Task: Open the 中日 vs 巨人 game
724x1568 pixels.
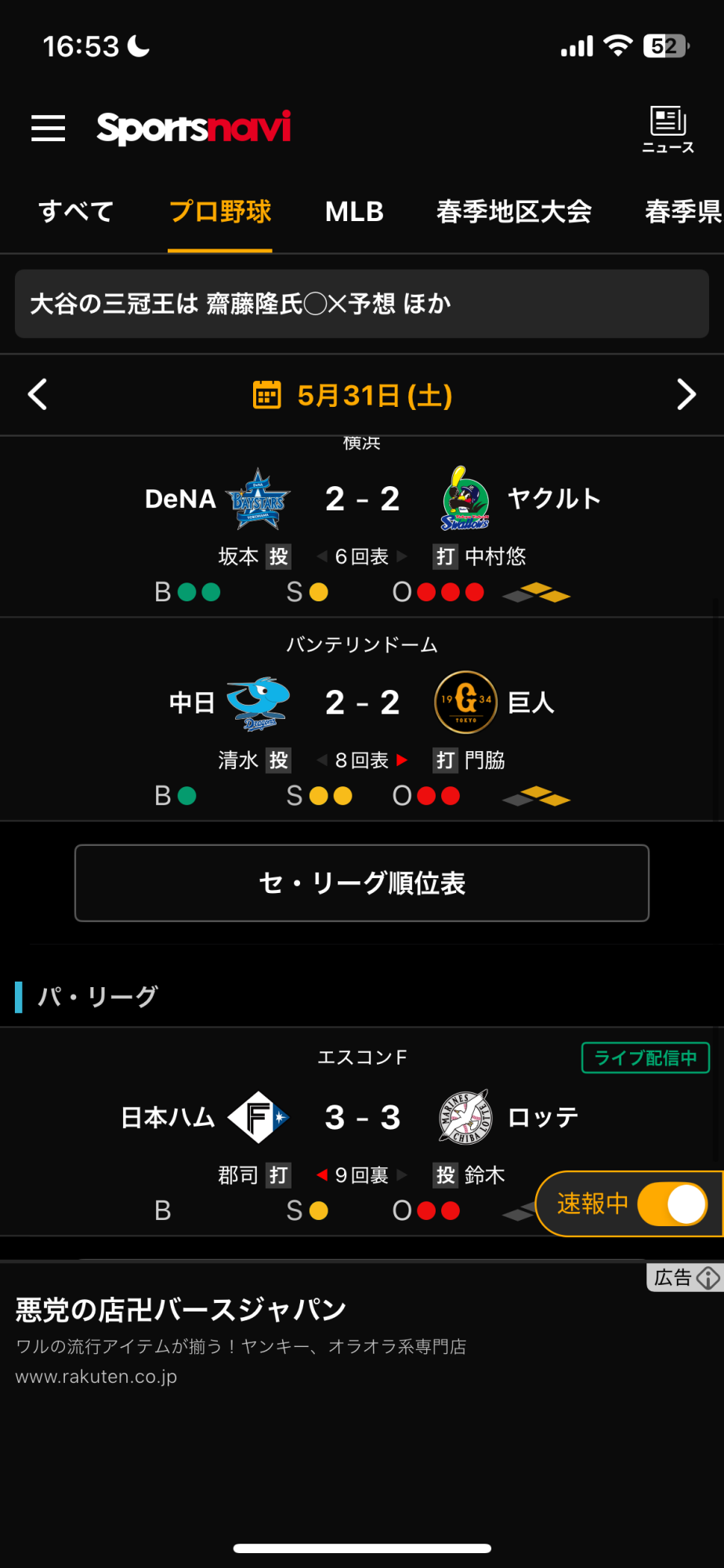Action: tap(362, 702)
